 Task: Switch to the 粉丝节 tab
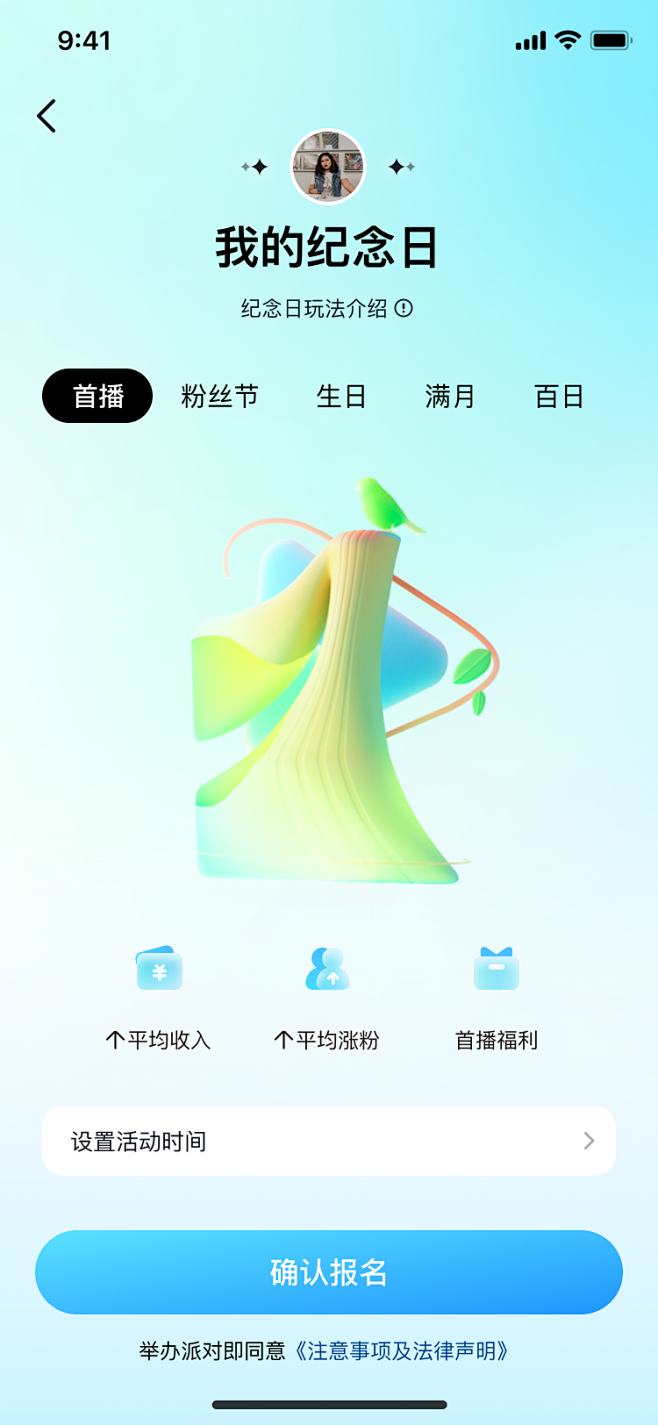click(220, 396)
